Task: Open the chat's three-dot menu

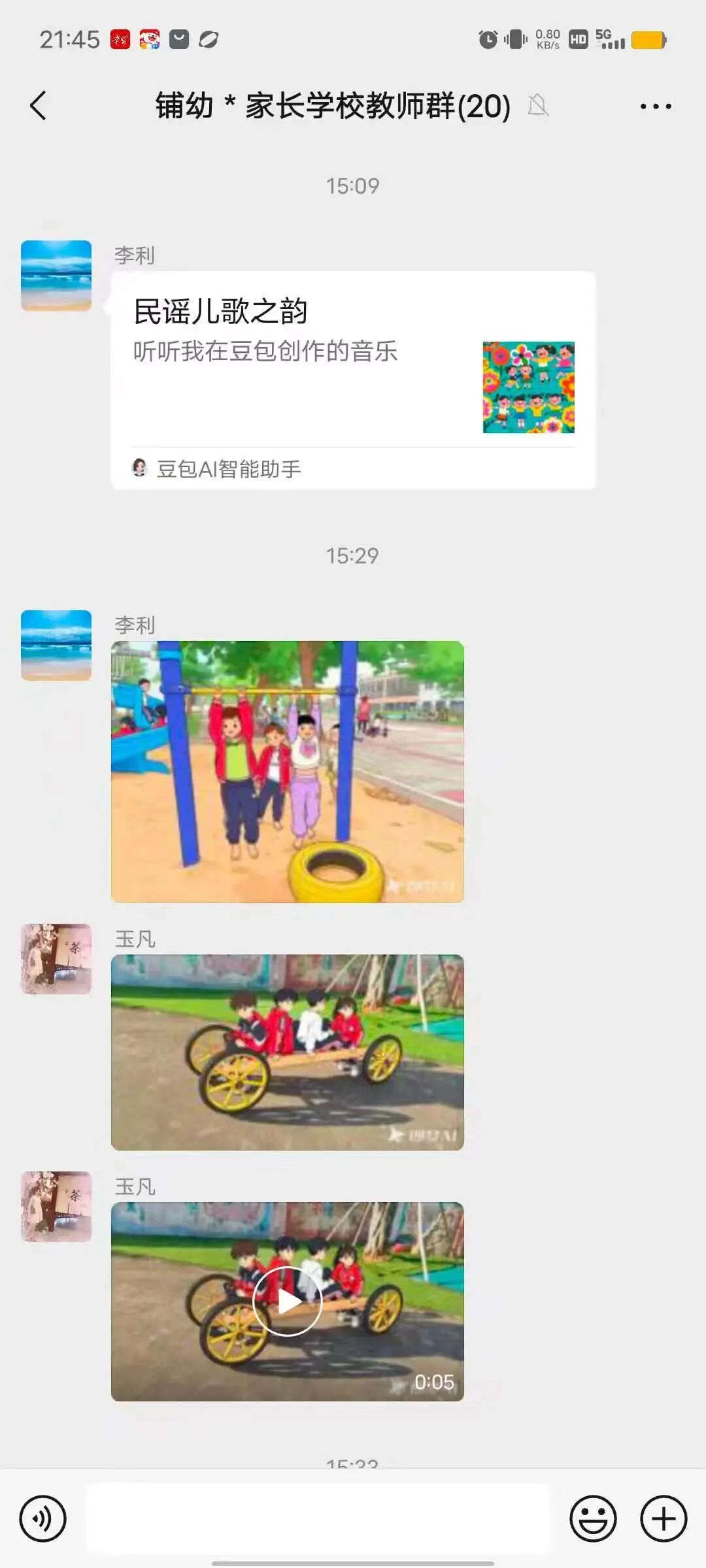Action: 655,106
